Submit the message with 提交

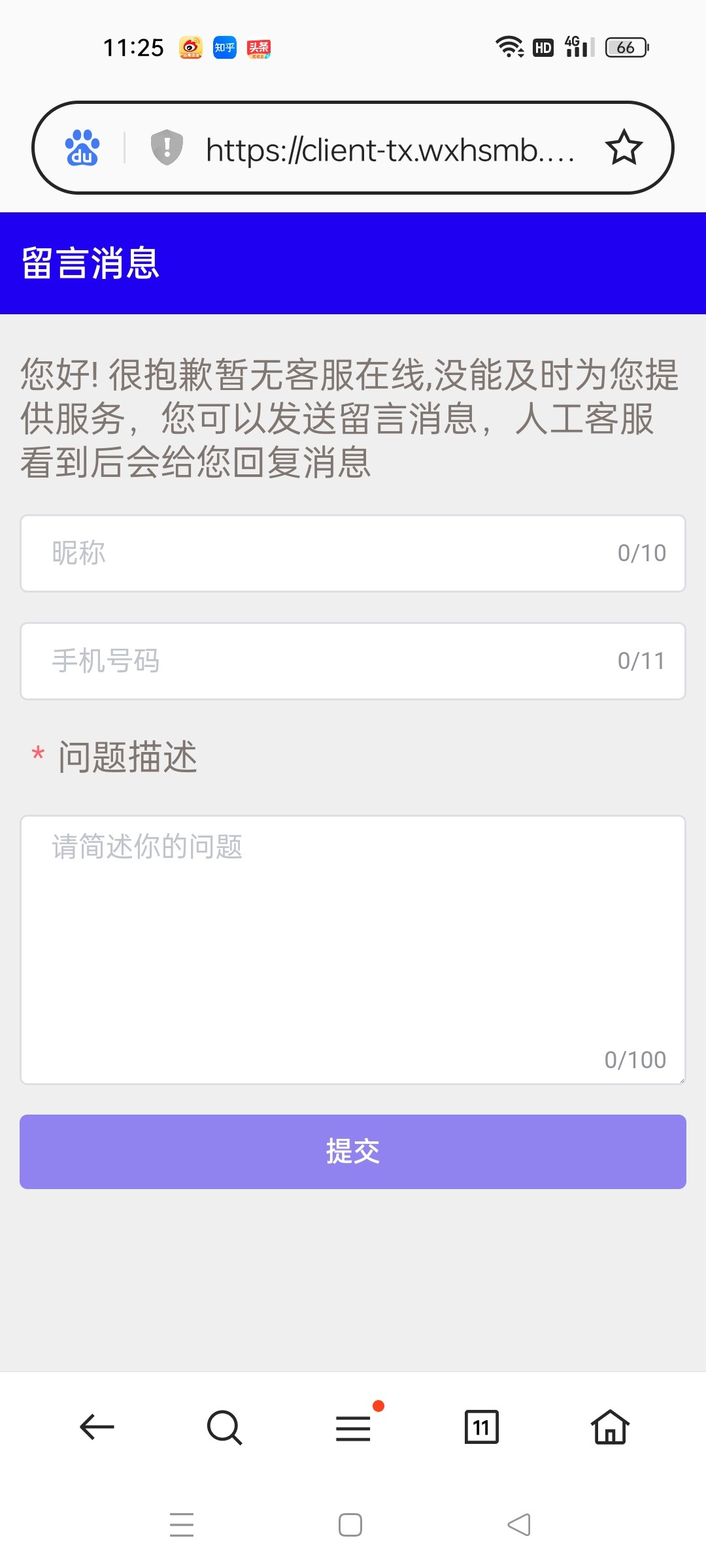click(x=353, y=1151)
